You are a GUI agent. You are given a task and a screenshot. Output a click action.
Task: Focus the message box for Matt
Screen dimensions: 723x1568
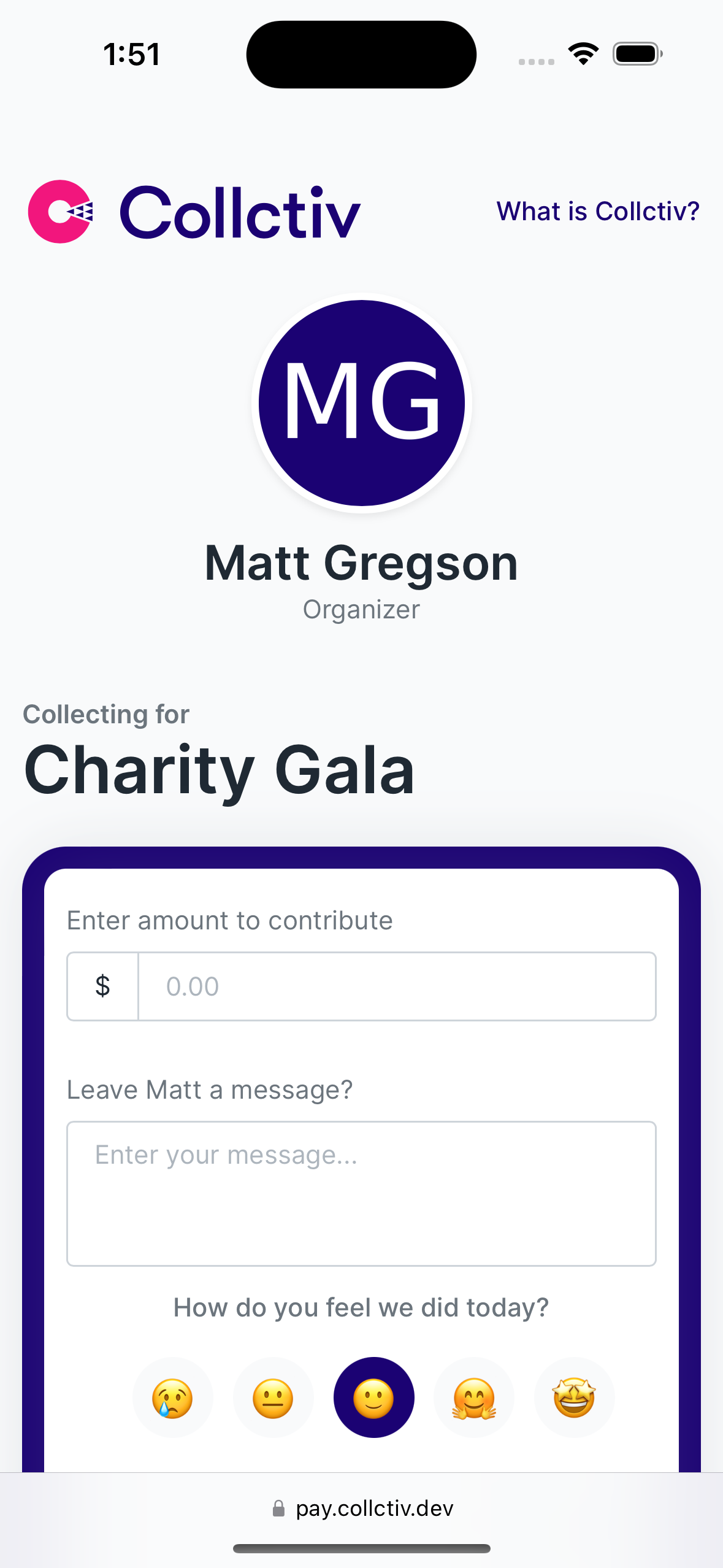pyautogui.click(x=361, y=1194)
